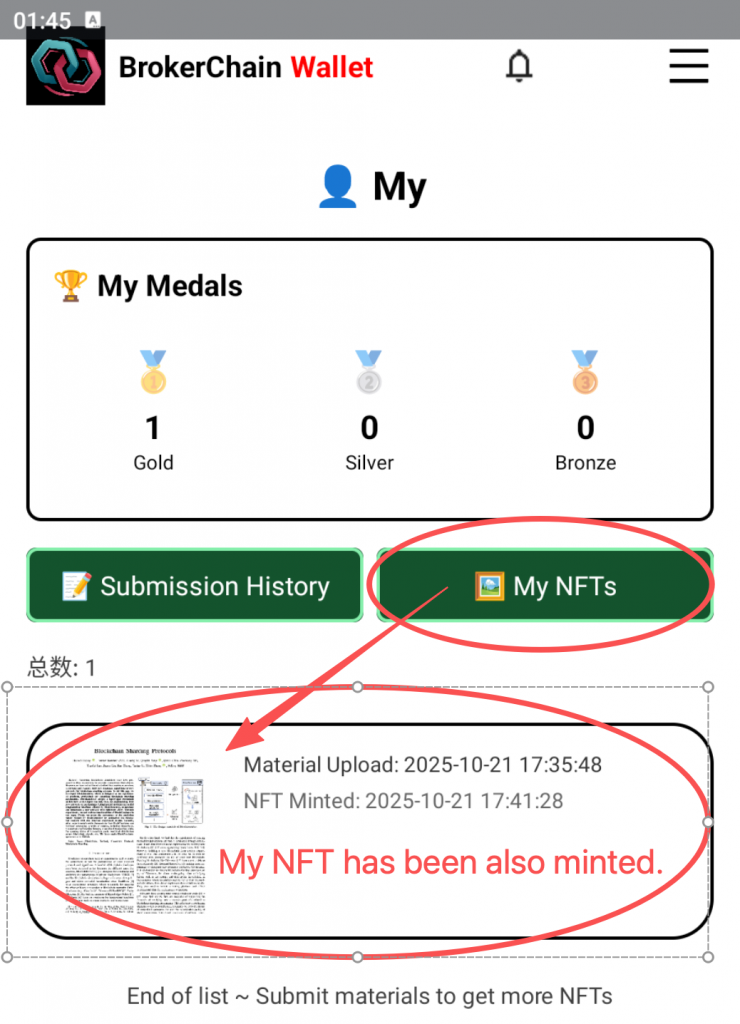Viewport: 740px width, 1024px height.
Task: Open the notifications bell
Action: pos(518,66)
